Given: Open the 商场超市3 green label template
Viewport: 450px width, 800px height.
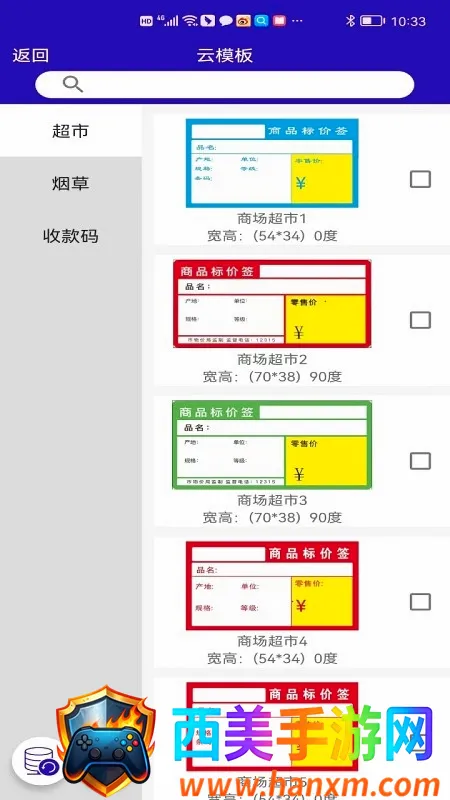Looking at the screenshot, I should (x=272, y=444).
